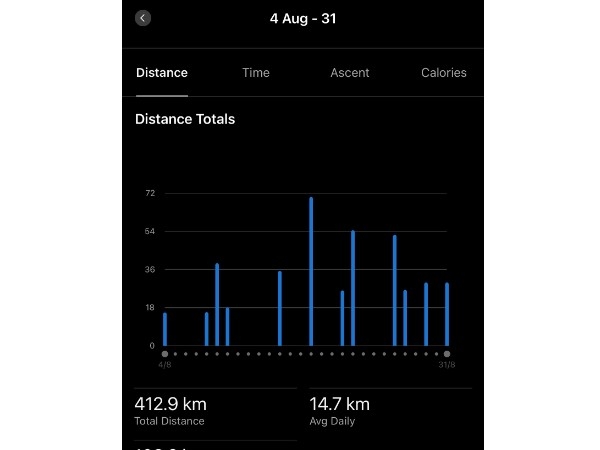
Task: Go back using the arrow icon
Action: click(x=143, y=18)
